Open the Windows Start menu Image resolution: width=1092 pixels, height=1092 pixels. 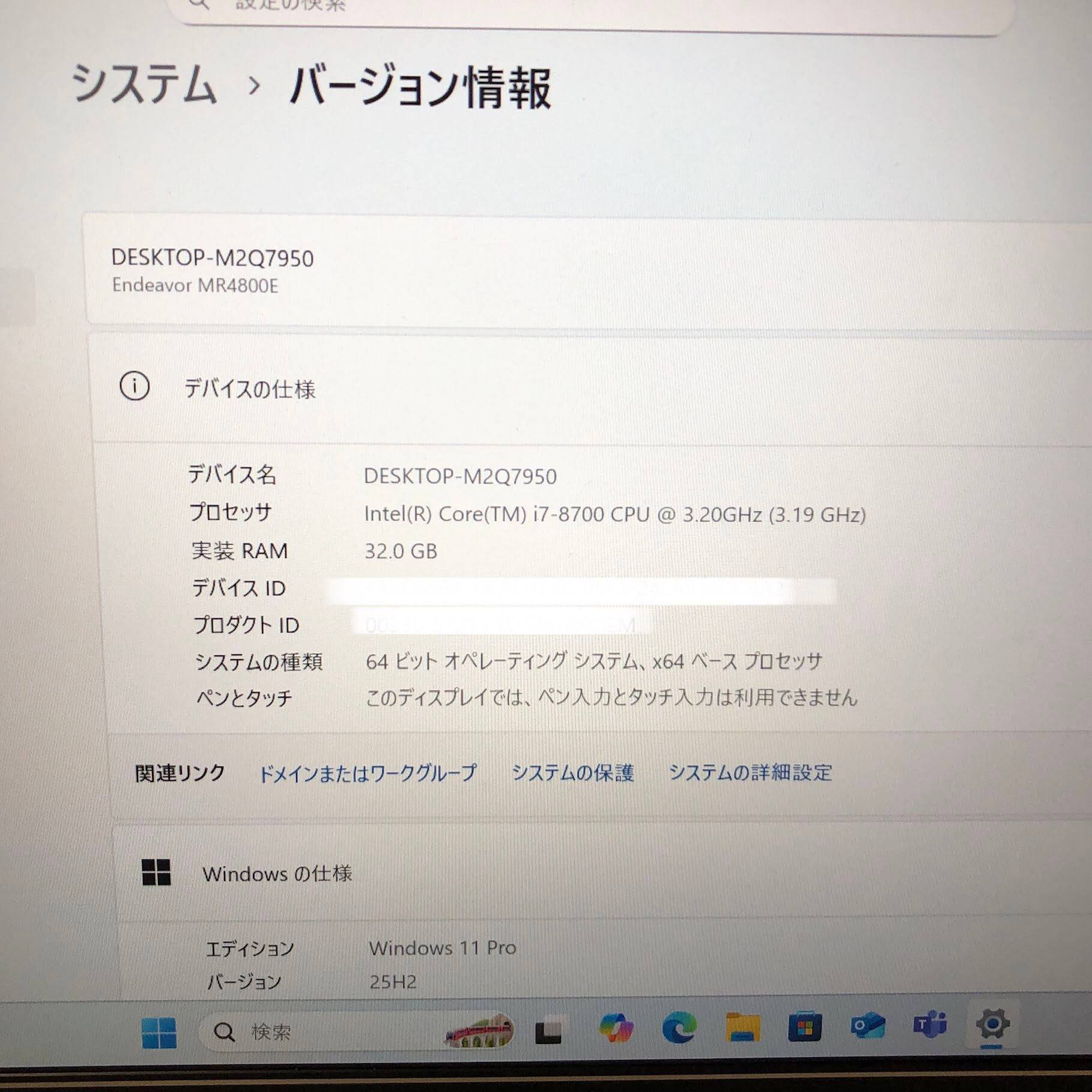(x=159, y=1032)
